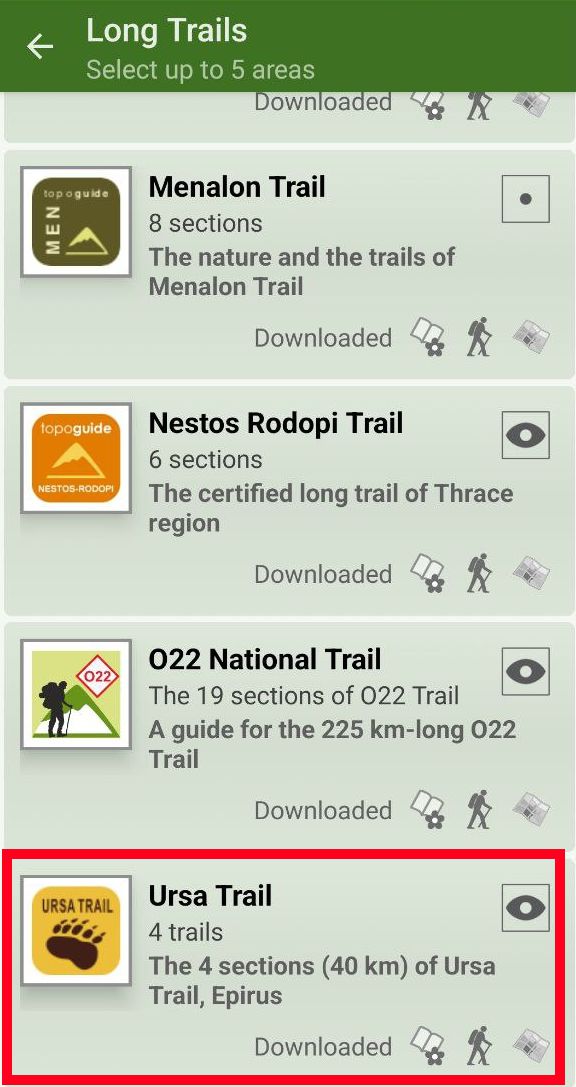The height and width of the screenshot is (1087, 576).
Task: Open the Nestos Rodopi Trail card
Action: [x=289, y=501]
